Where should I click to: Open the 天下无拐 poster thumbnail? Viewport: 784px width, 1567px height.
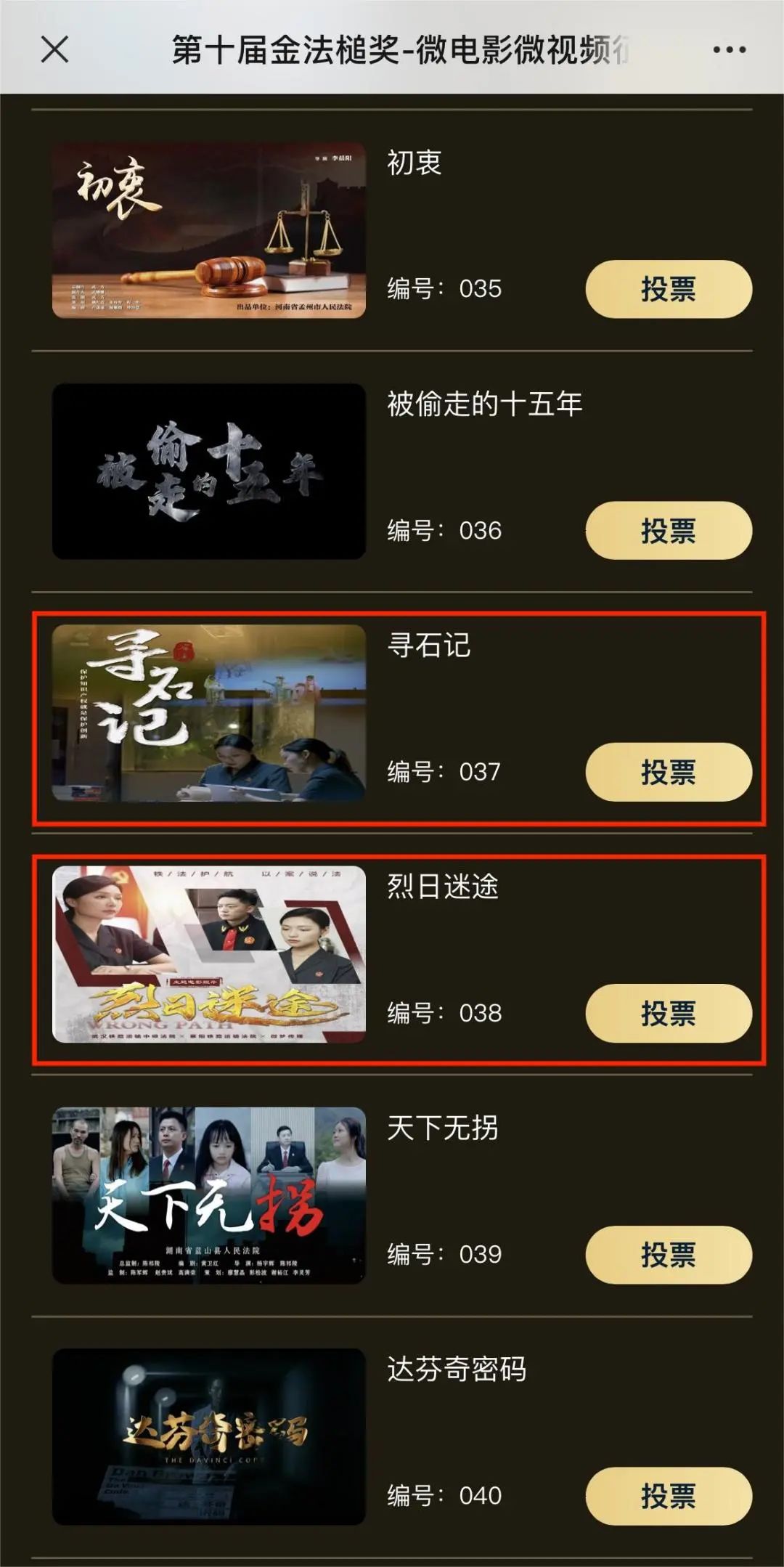click(209, 1195)
